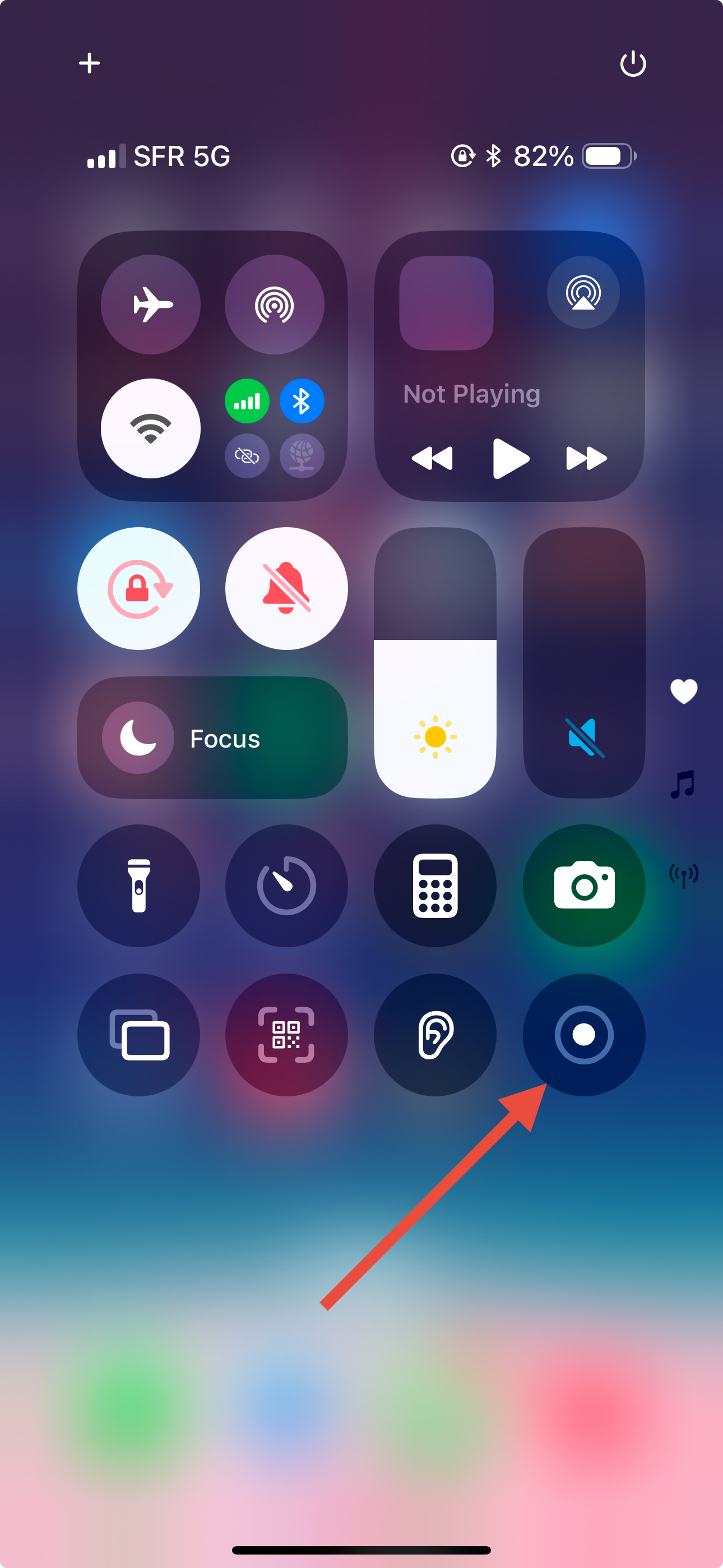This screenshot has width=723, height=1568.
Task: Turn off silent mode
Action: coord(286,589)
